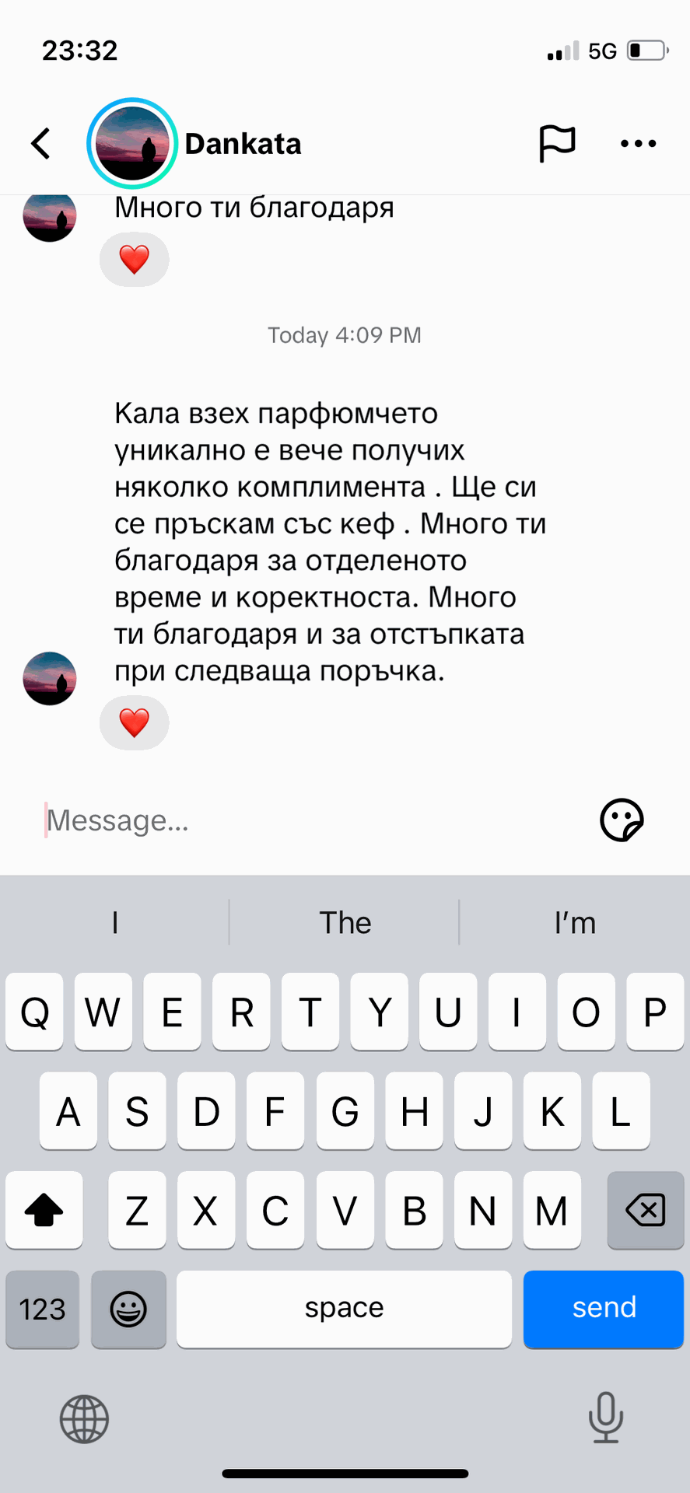Enable shift on the keyboard
This screenshot has height=1493, width=690.
(x=44, y=1211)
